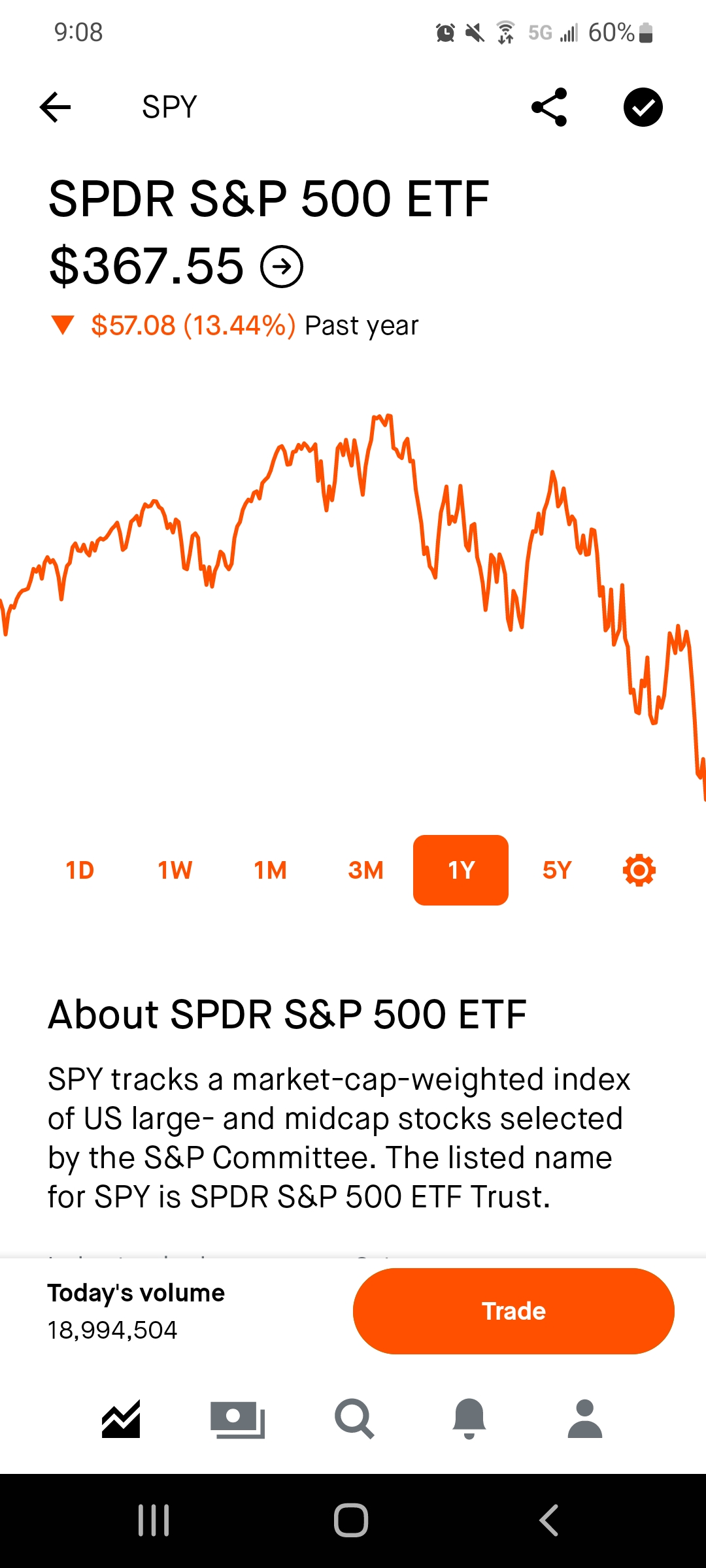Select the 1W chart range
Image resolution: width=706 pixels, height=1568 pixels.
175,870
